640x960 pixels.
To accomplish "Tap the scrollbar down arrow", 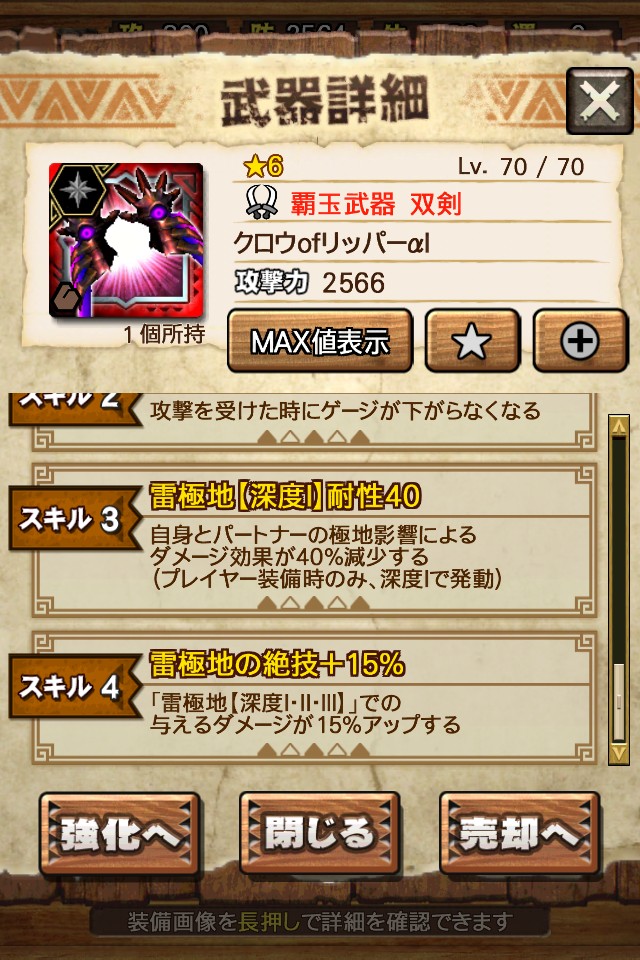I will click(x=619, y=753).
